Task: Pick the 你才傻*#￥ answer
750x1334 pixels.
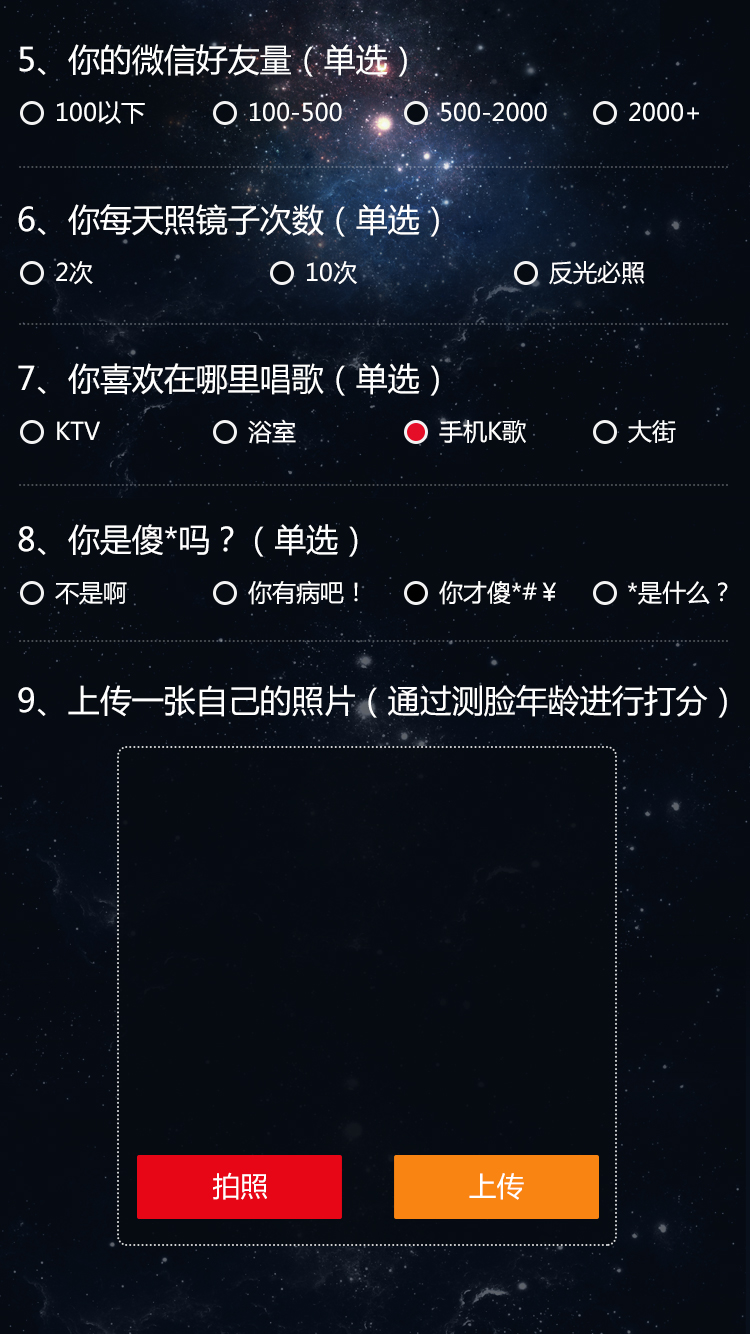Action: tap(416, 594)
